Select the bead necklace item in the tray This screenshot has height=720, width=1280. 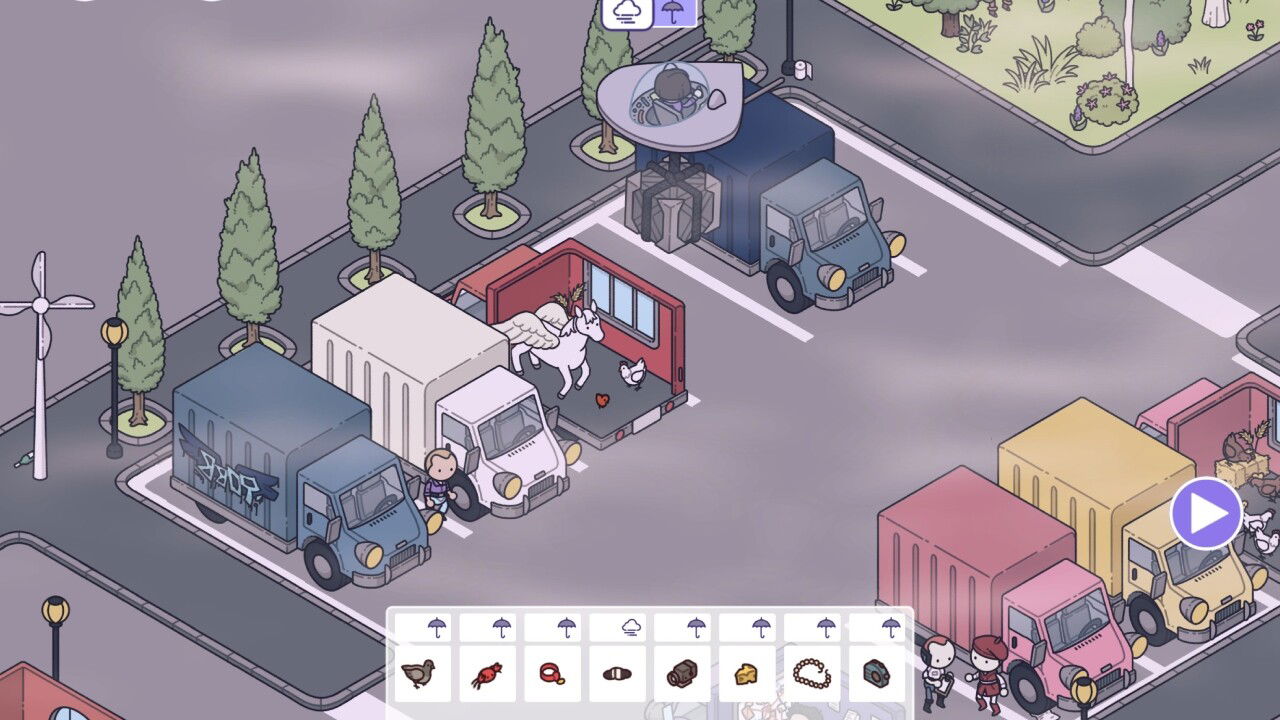(811, 673)
